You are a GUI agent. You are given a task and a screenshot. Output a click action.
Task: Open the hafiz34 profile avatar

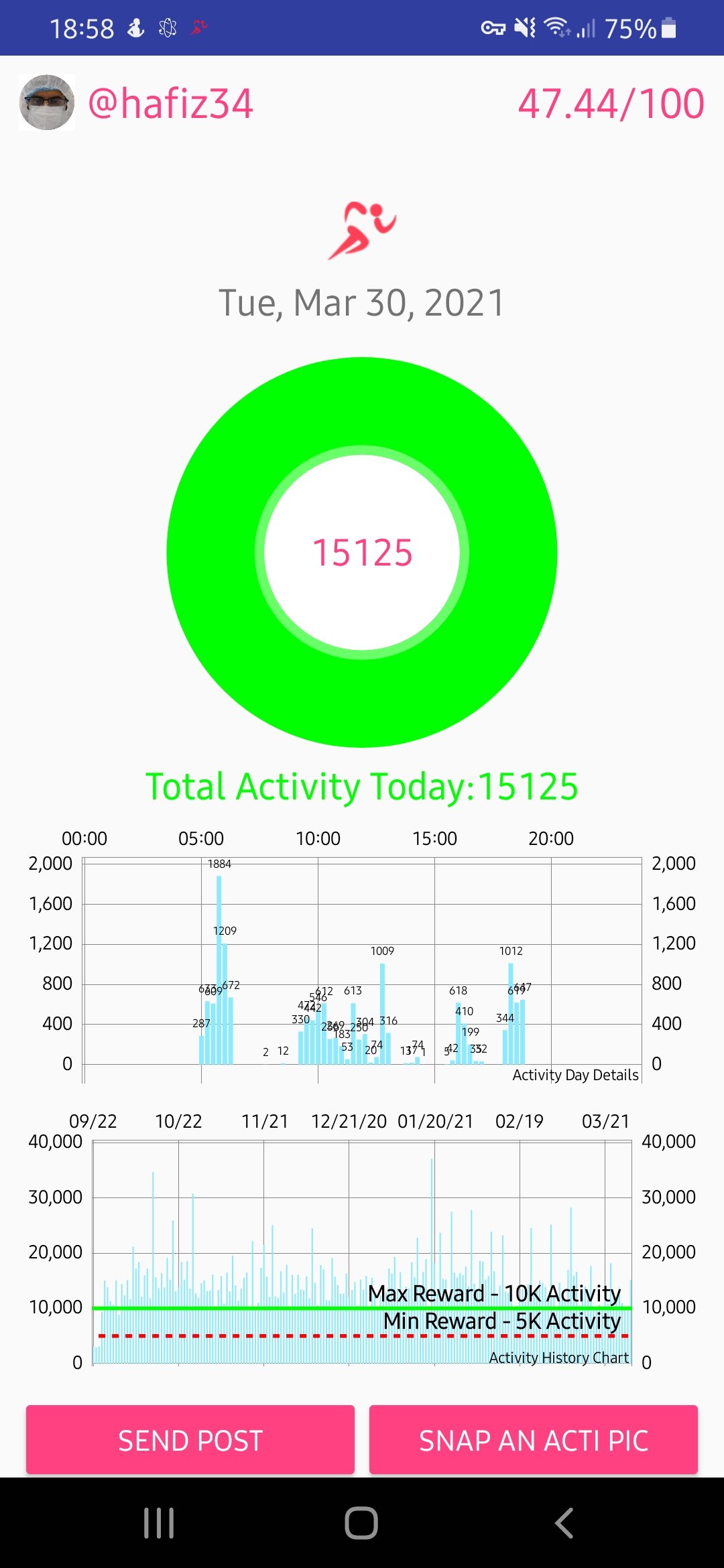pyautogui.click(x=47, y=103)
